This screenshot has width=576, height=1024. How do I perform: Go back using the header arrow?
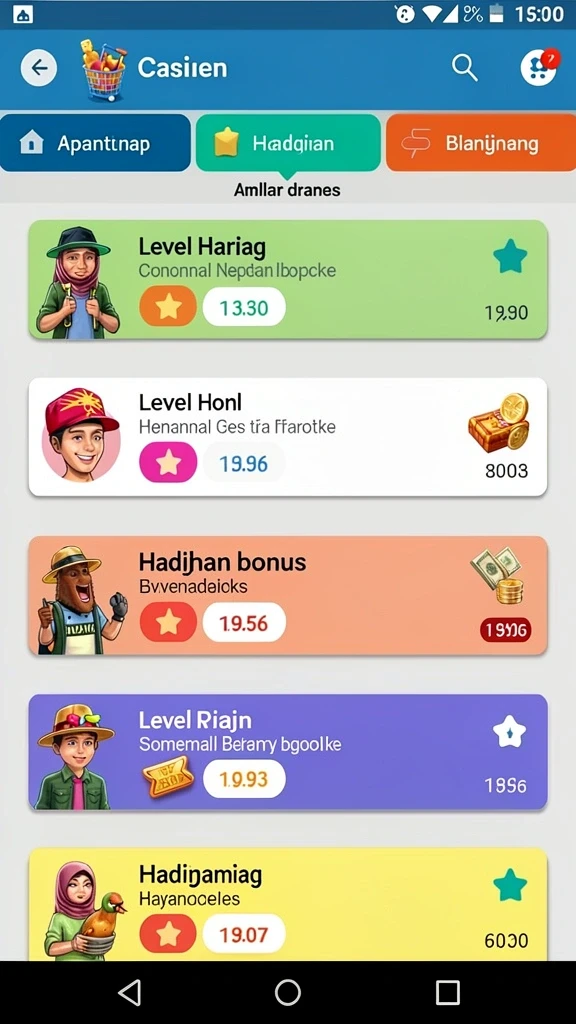39,68
